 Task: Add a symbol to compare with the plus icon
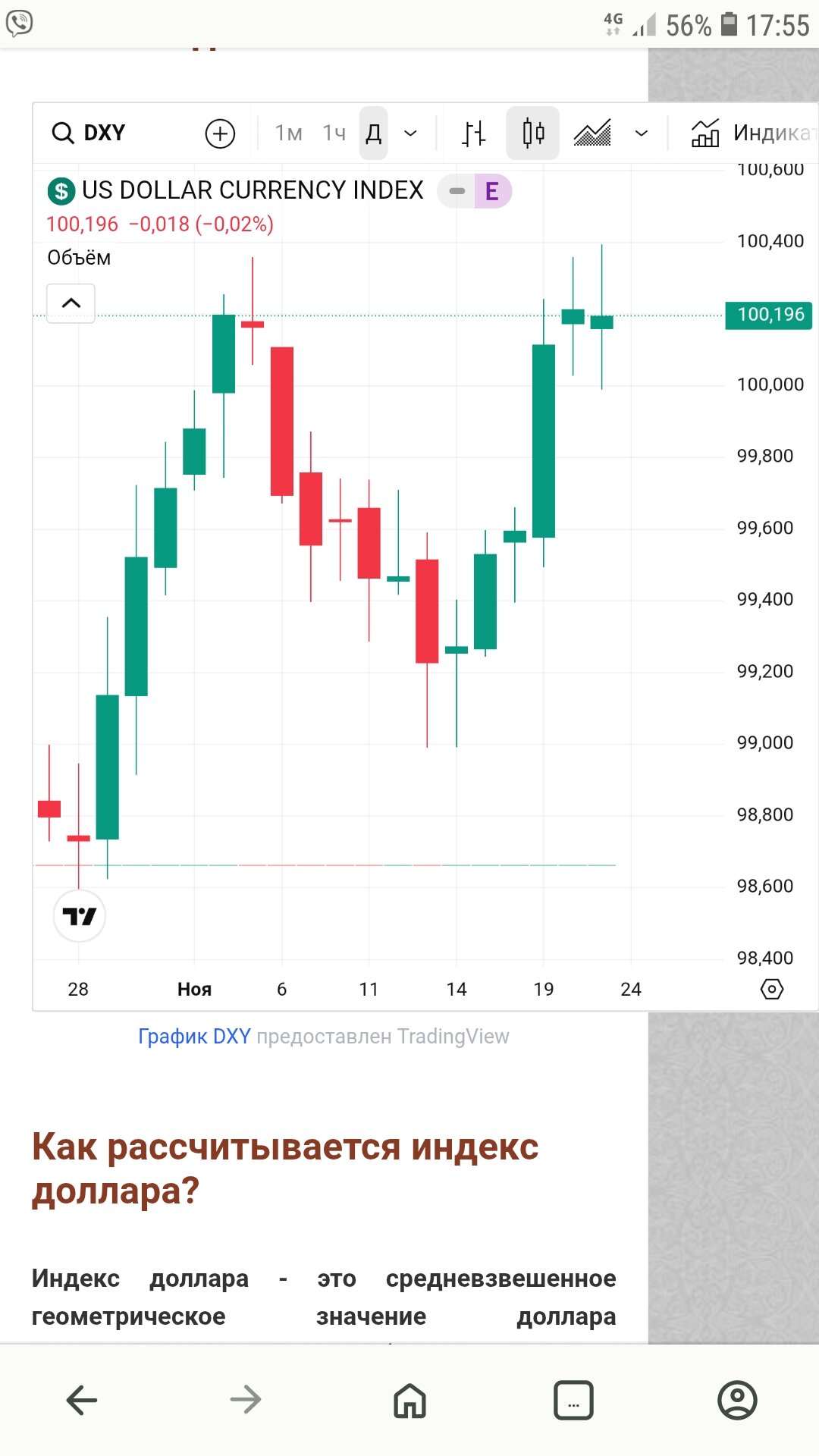(x=220, y=133)
